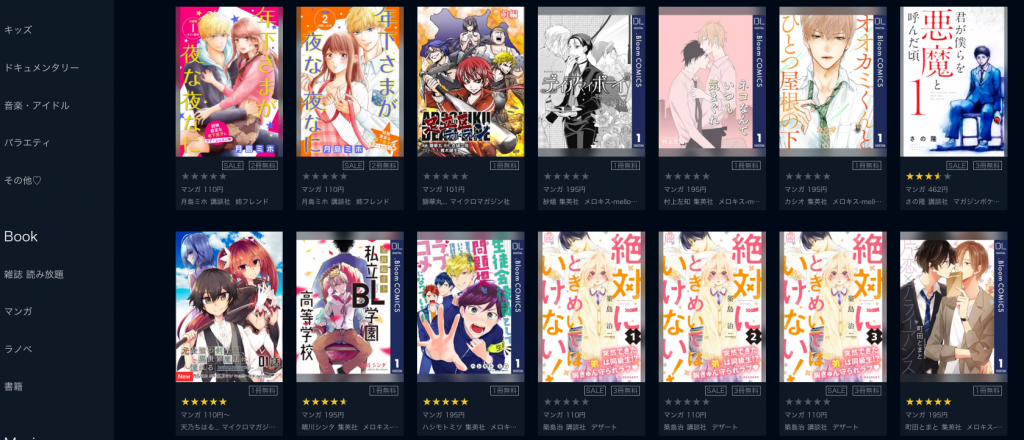Open the ドキュメンタリー category
Screen dimensions: 1024x440
point(41,68)
